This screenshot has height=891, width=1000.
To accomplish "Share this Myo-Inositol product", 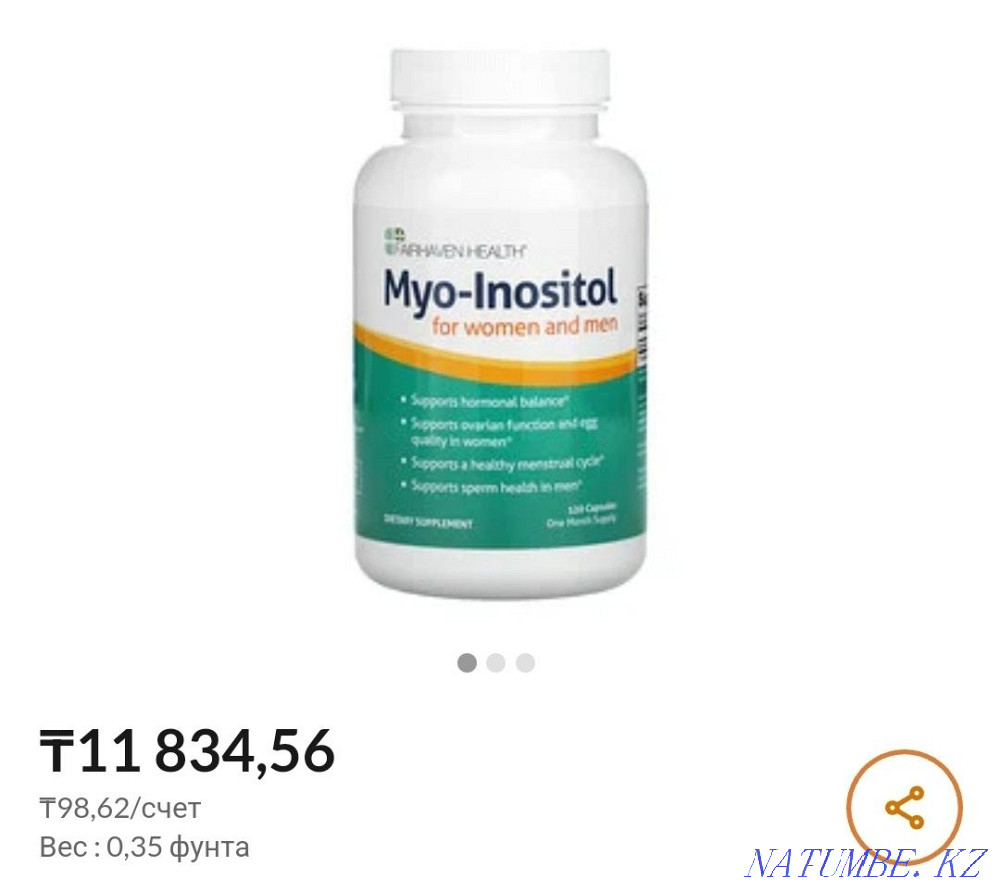I will (904, 808).
